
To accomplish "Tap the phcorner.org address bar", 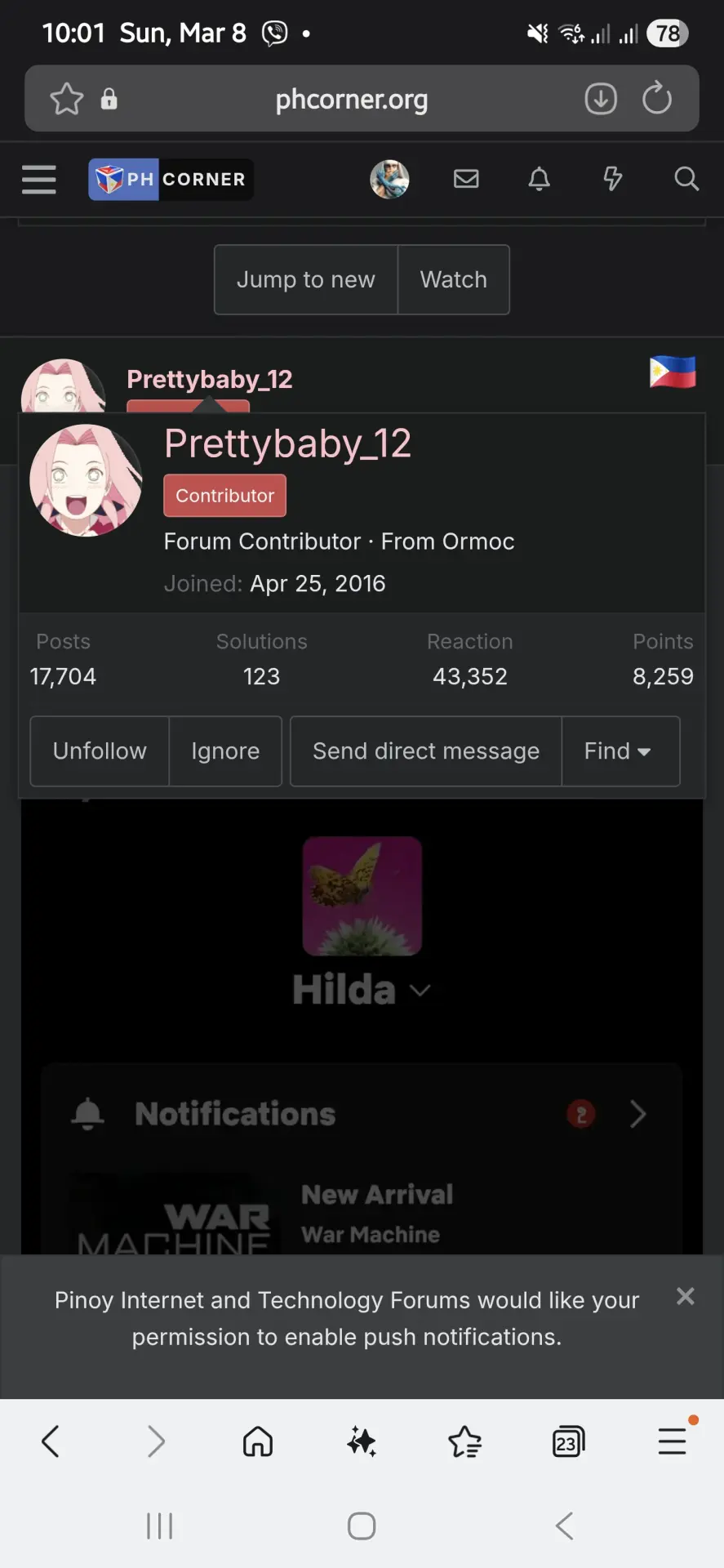I will point(352,99).
